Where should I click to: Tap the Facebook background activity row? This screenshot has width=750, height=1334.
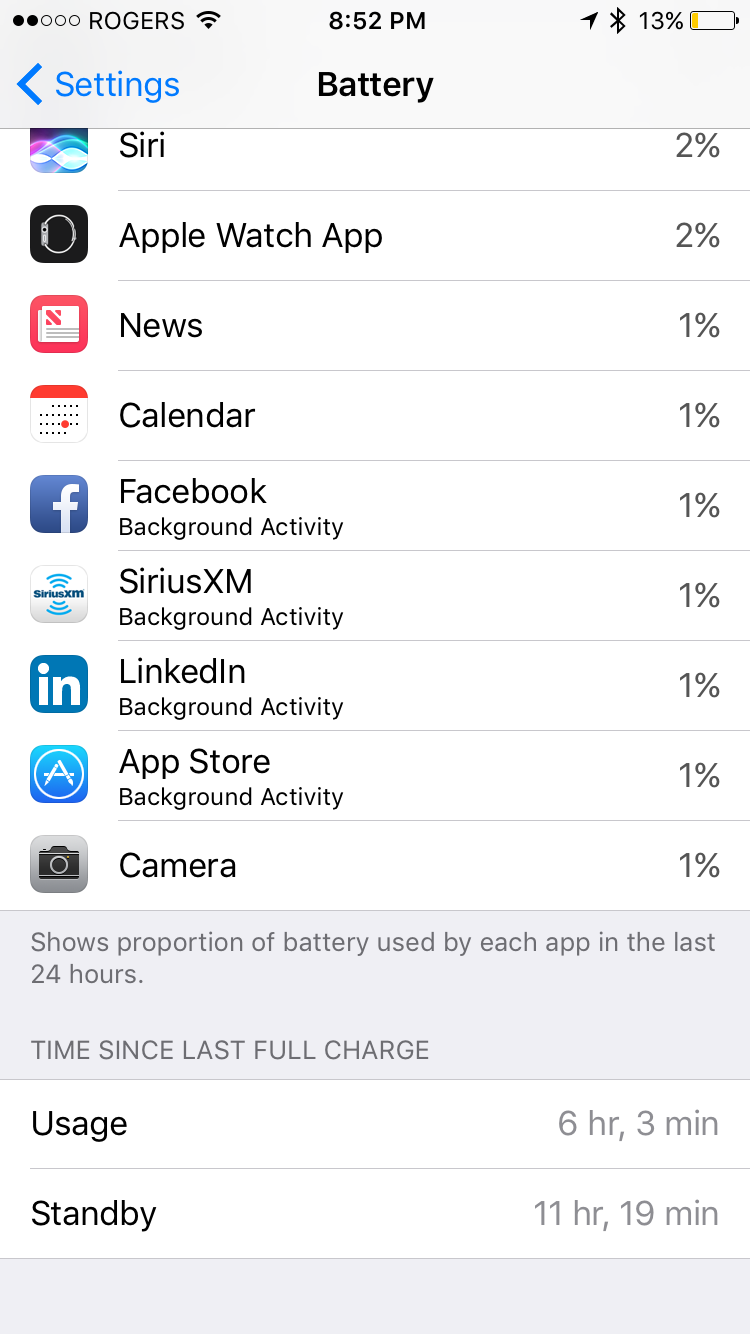tap(375, 506)
